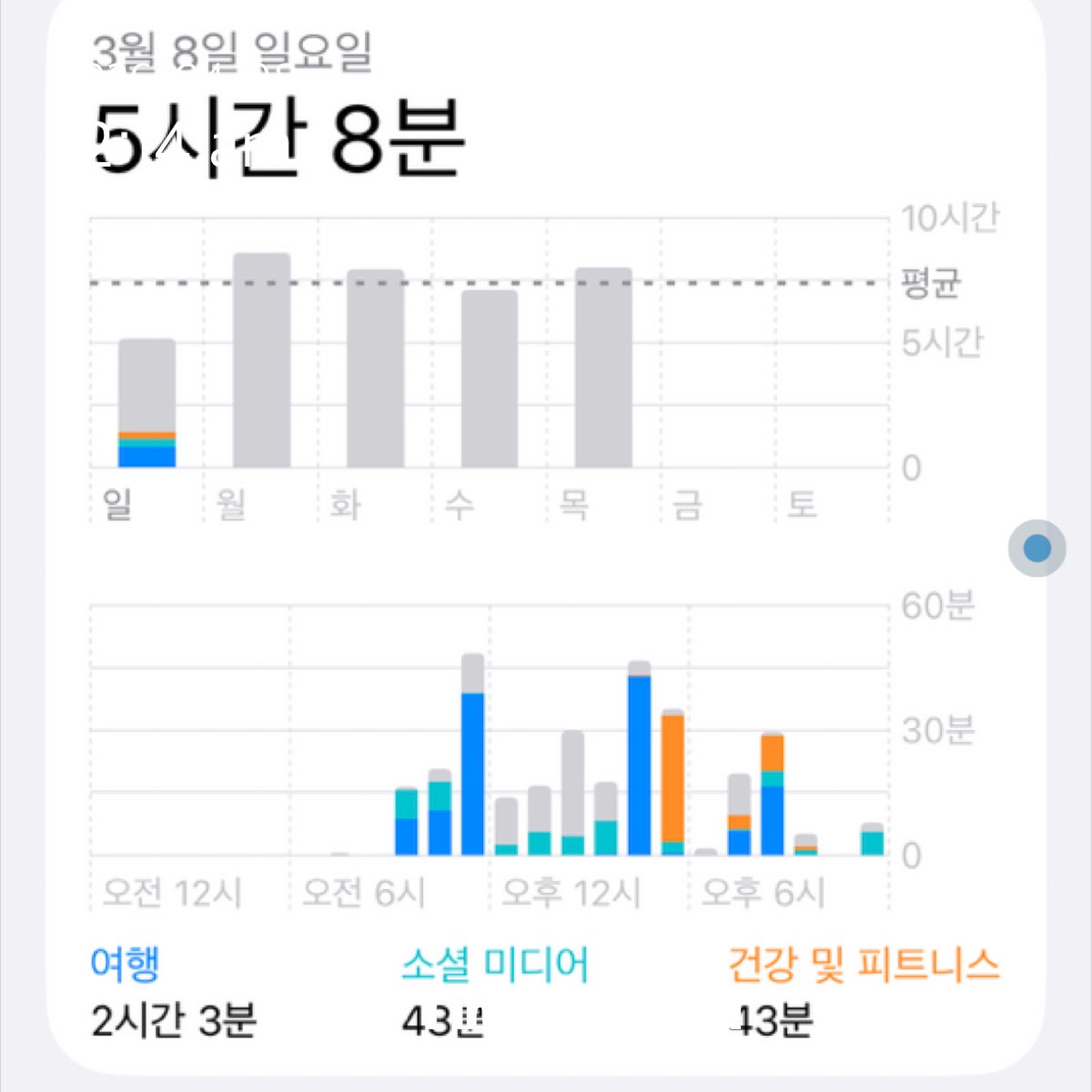The image size is (1092, 1092).
Task: Select the Sunday (일) usage bar
Action: [x=147, y=404]
